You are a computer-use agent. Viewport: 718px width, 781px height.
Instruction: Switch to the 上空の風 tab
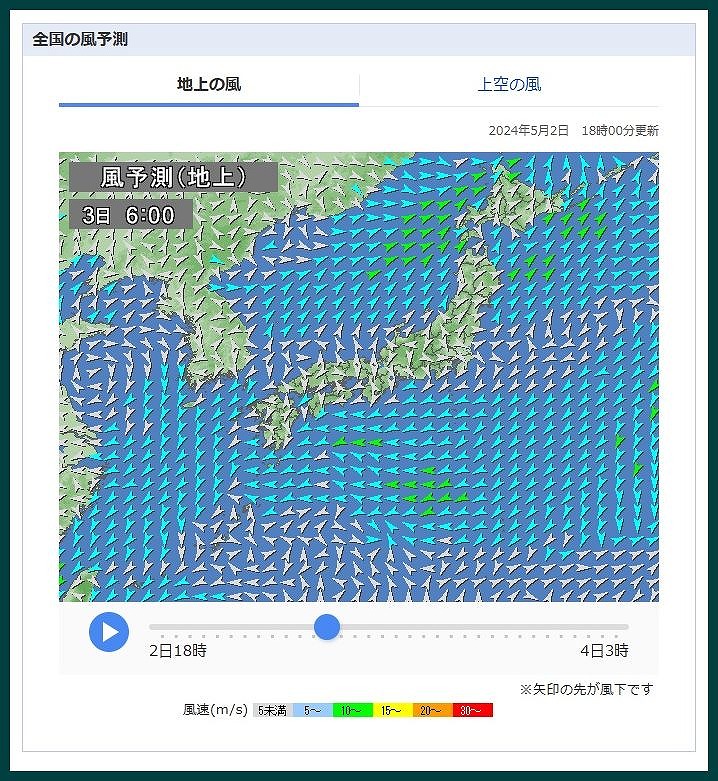tap(509, 84)
